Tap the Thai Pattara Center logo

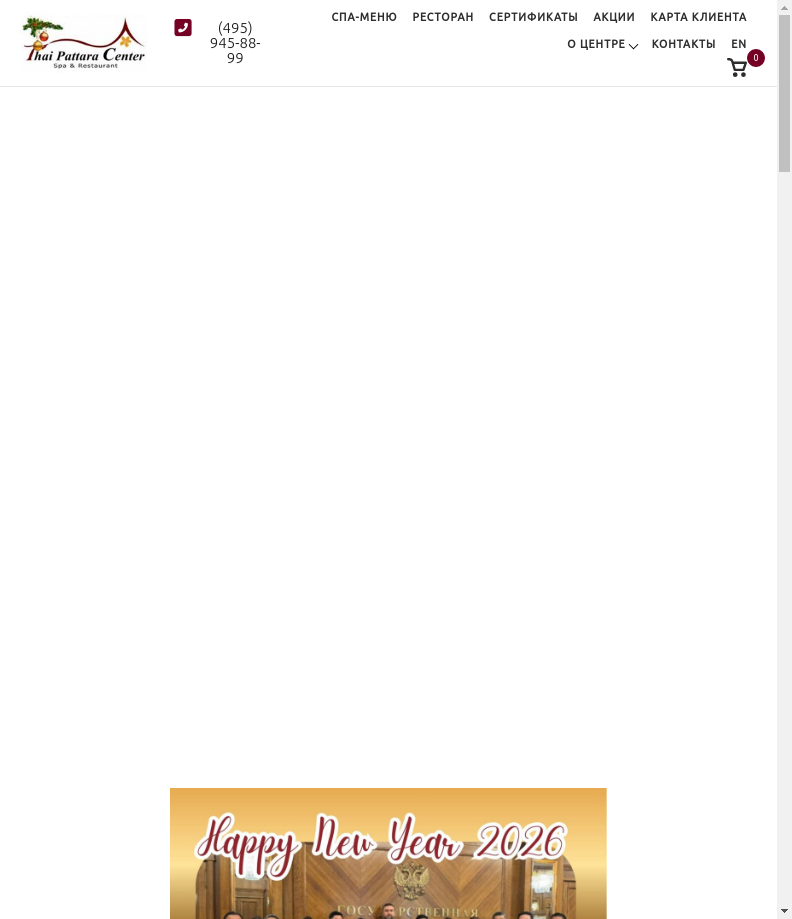pos(84,42)
